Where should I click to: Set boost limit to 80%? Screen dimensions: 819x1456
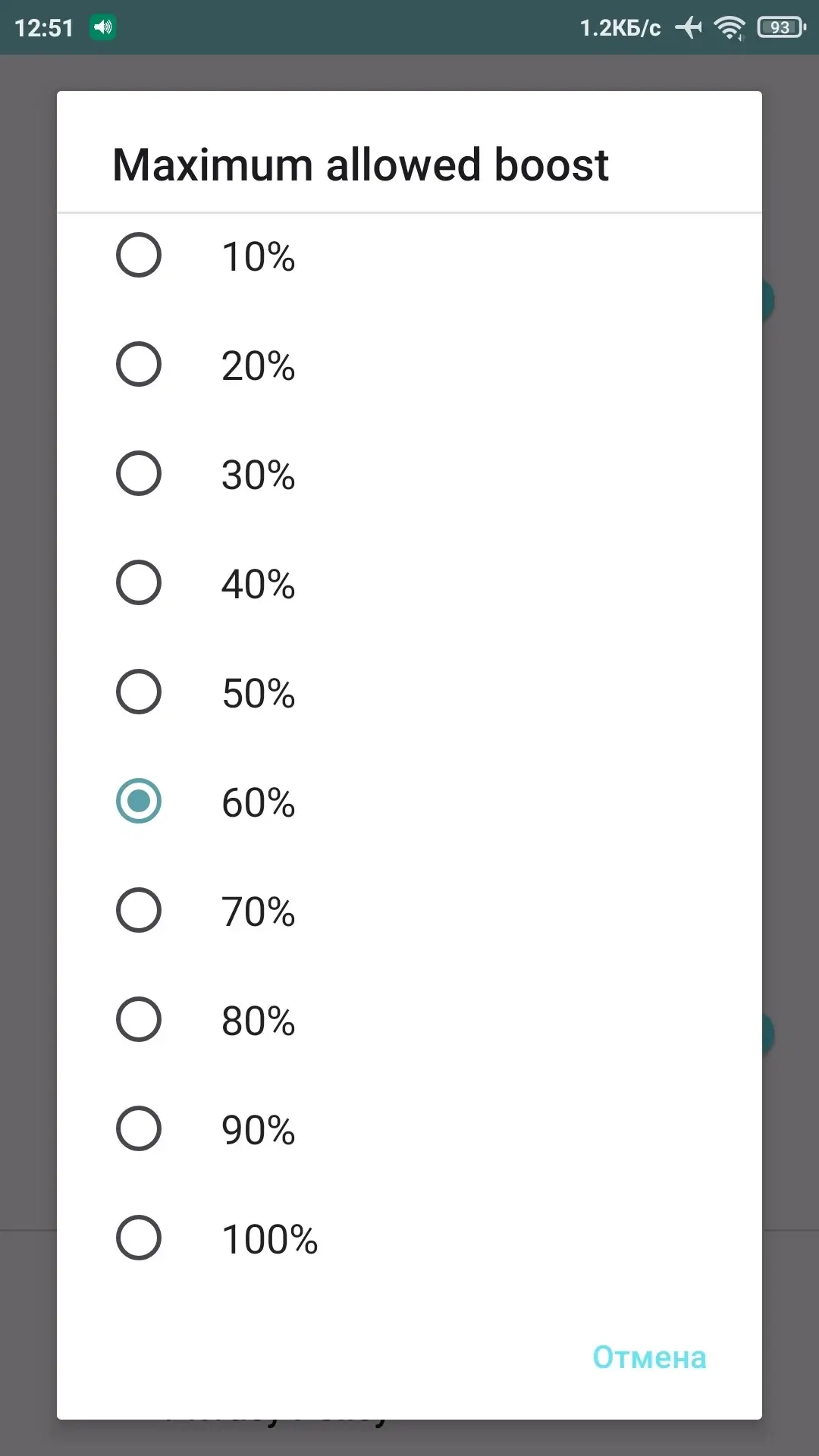click(409, 1019)
